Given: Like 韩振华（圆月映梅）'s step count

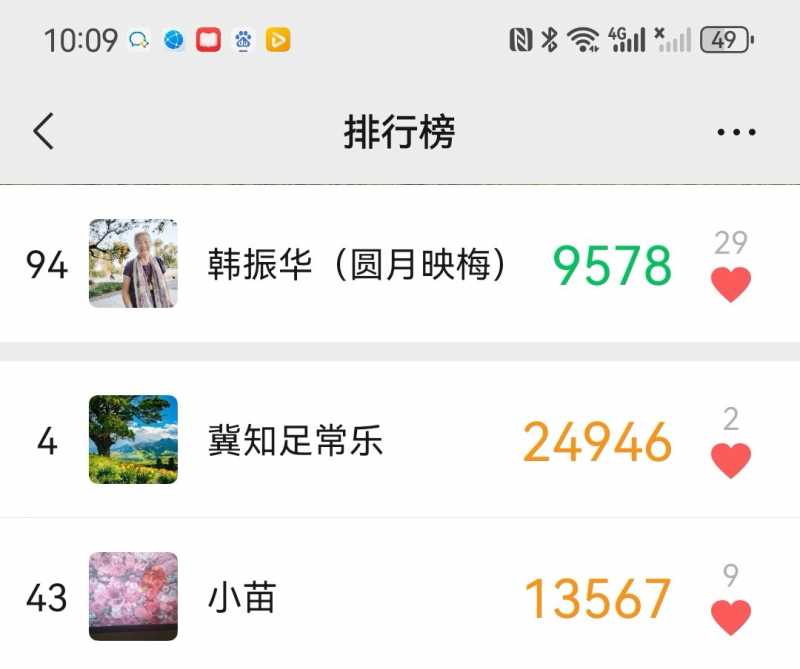Looking at the screenshot, I should [x=731, y=283].
